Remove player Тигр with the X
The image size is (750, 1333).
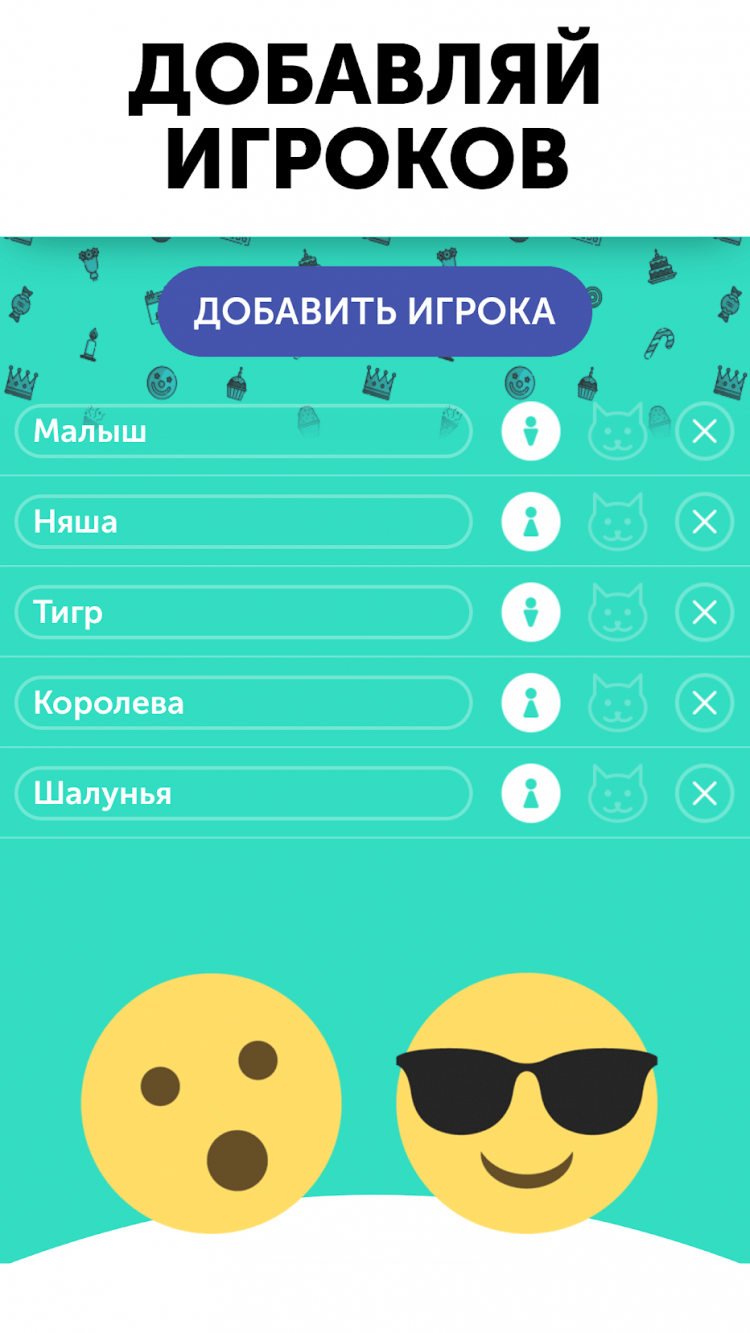point(704,612)
